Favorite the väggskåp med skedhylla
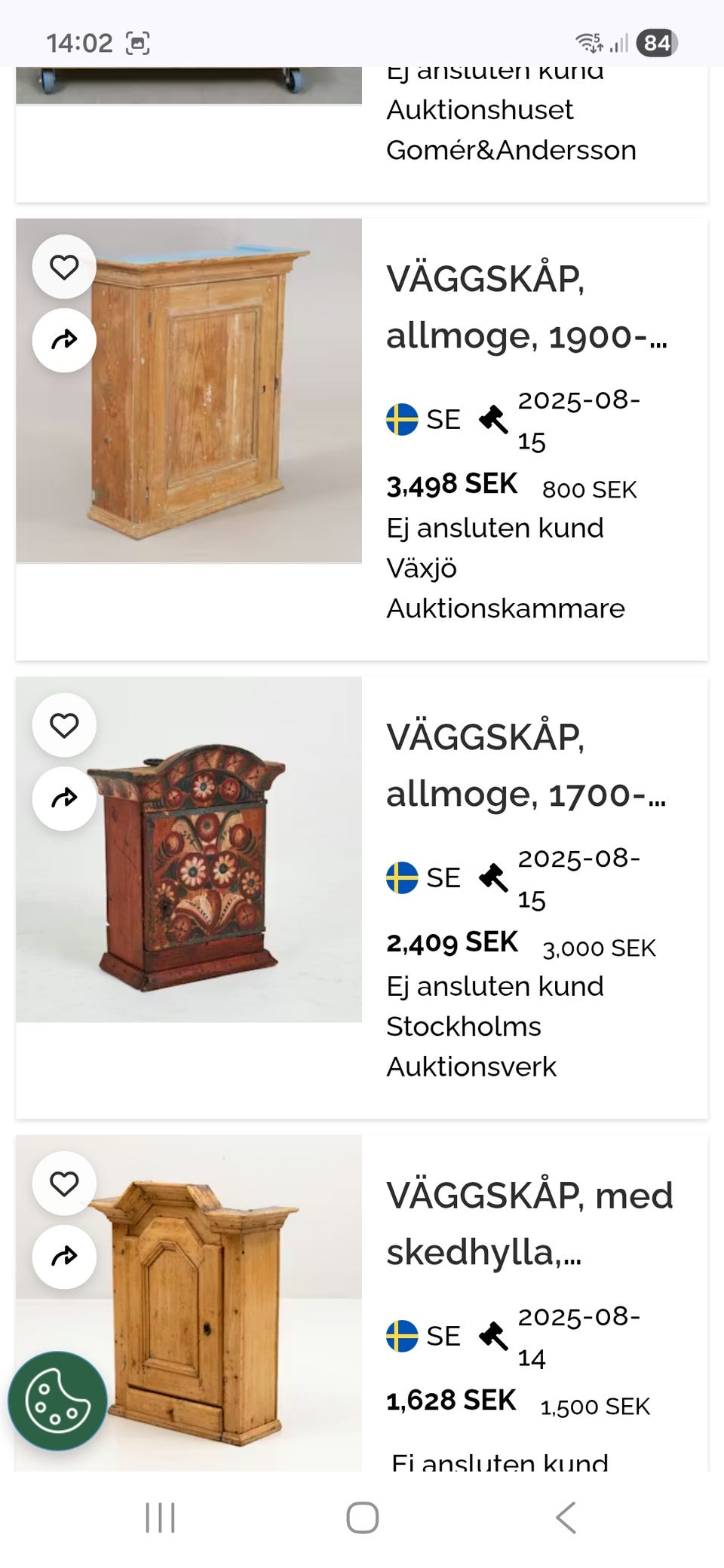This screenshot has height=1568, width=724. [64, 1184]
